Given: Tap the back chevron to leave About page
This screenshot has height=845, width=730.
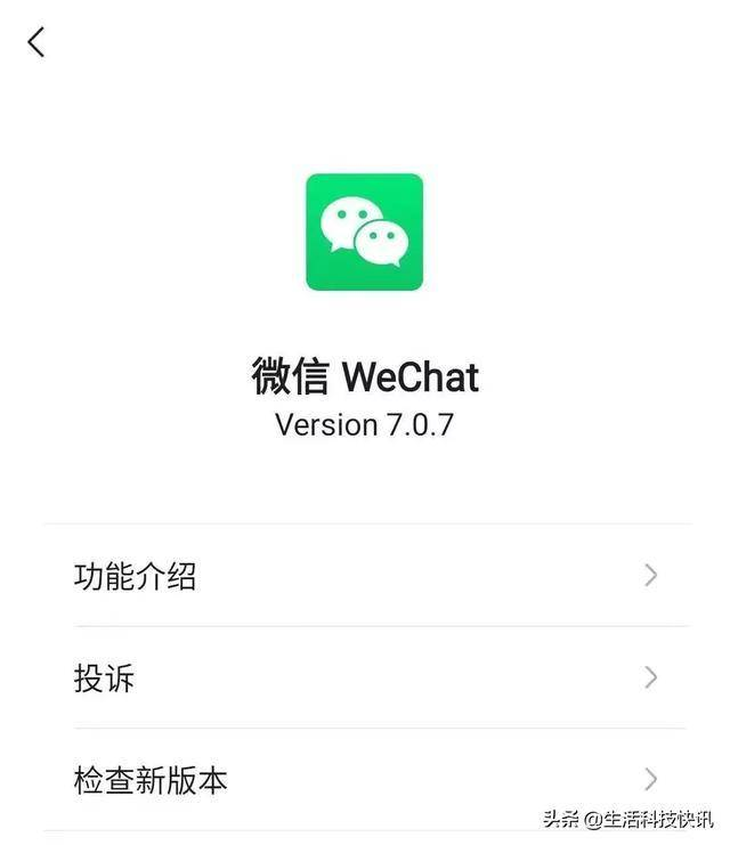Looking at the screenshot, I should click(x=36, y=42).
